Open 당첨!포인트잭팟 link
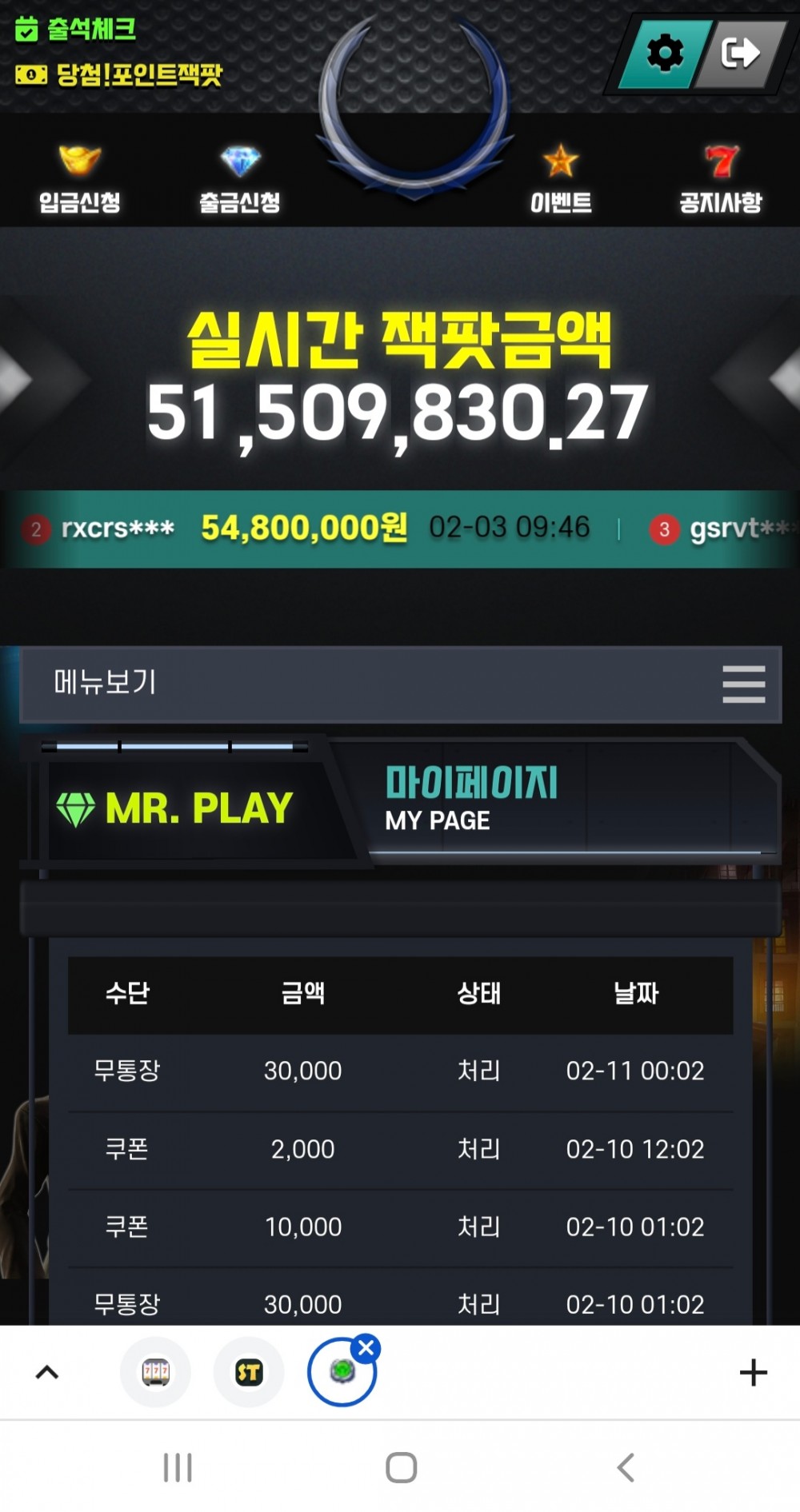 tap(120, 75)
